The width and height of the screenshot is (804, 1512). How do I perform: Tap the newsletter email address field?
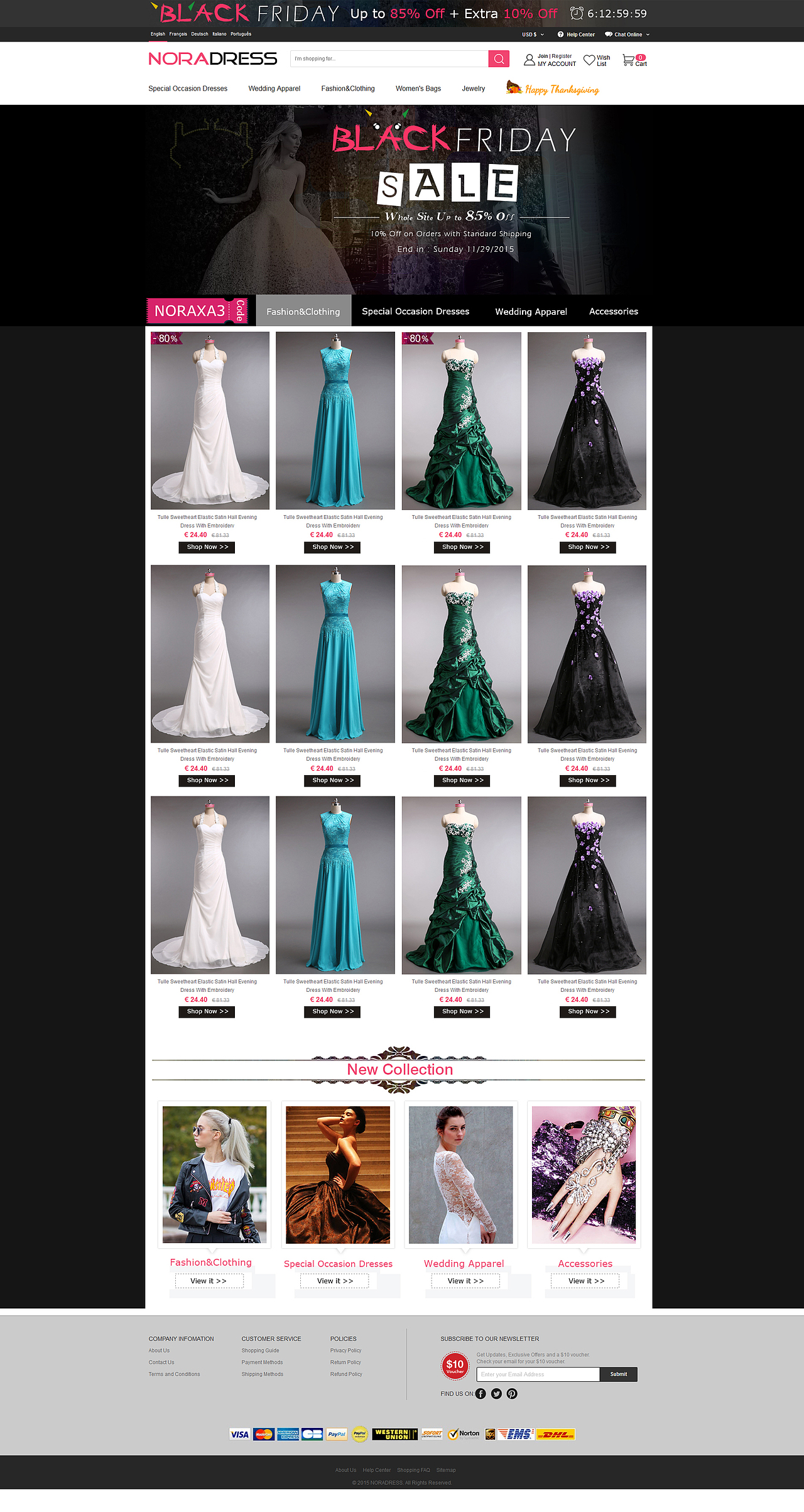(x=538, y=1374)
